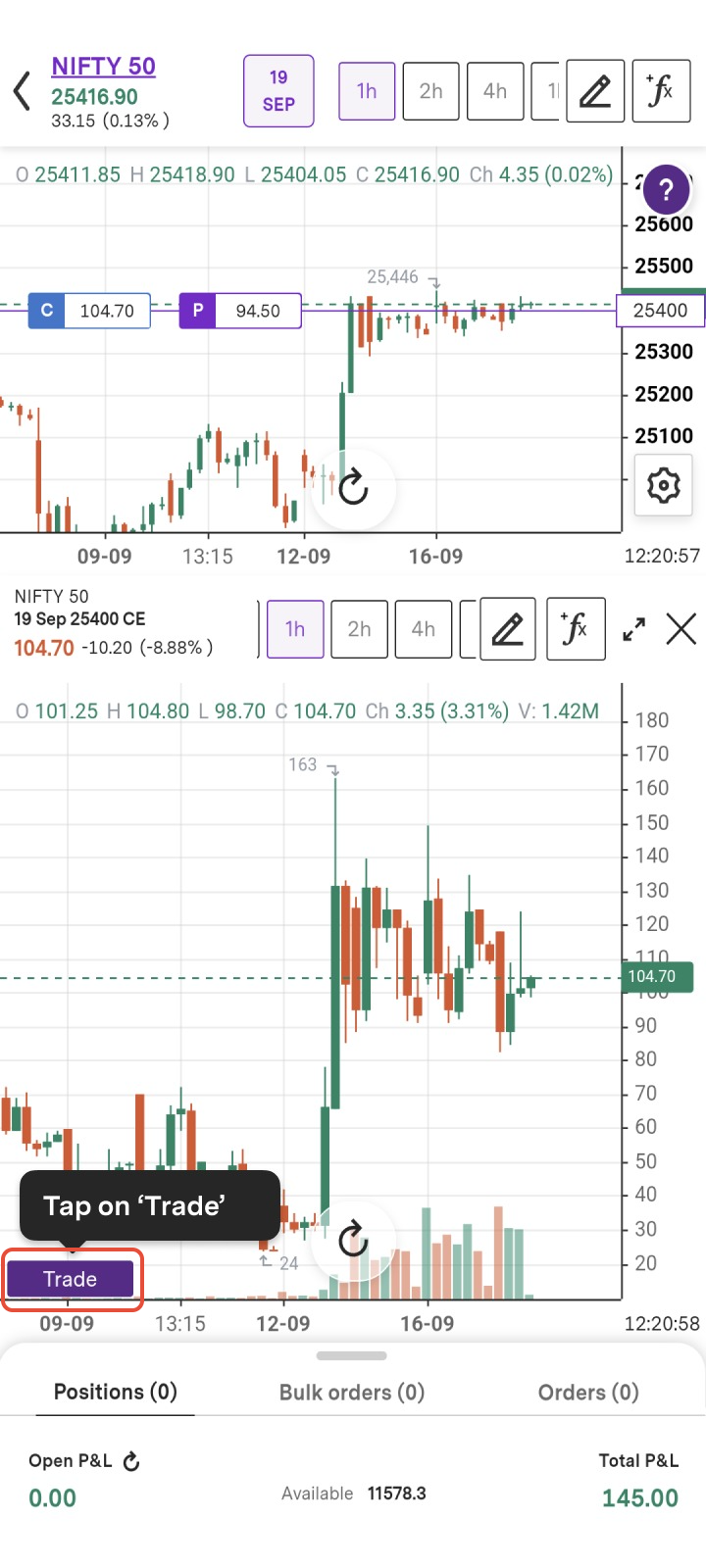Reset the NIFTY chart view
This screenshot has width=706, height=1568.
353,487
